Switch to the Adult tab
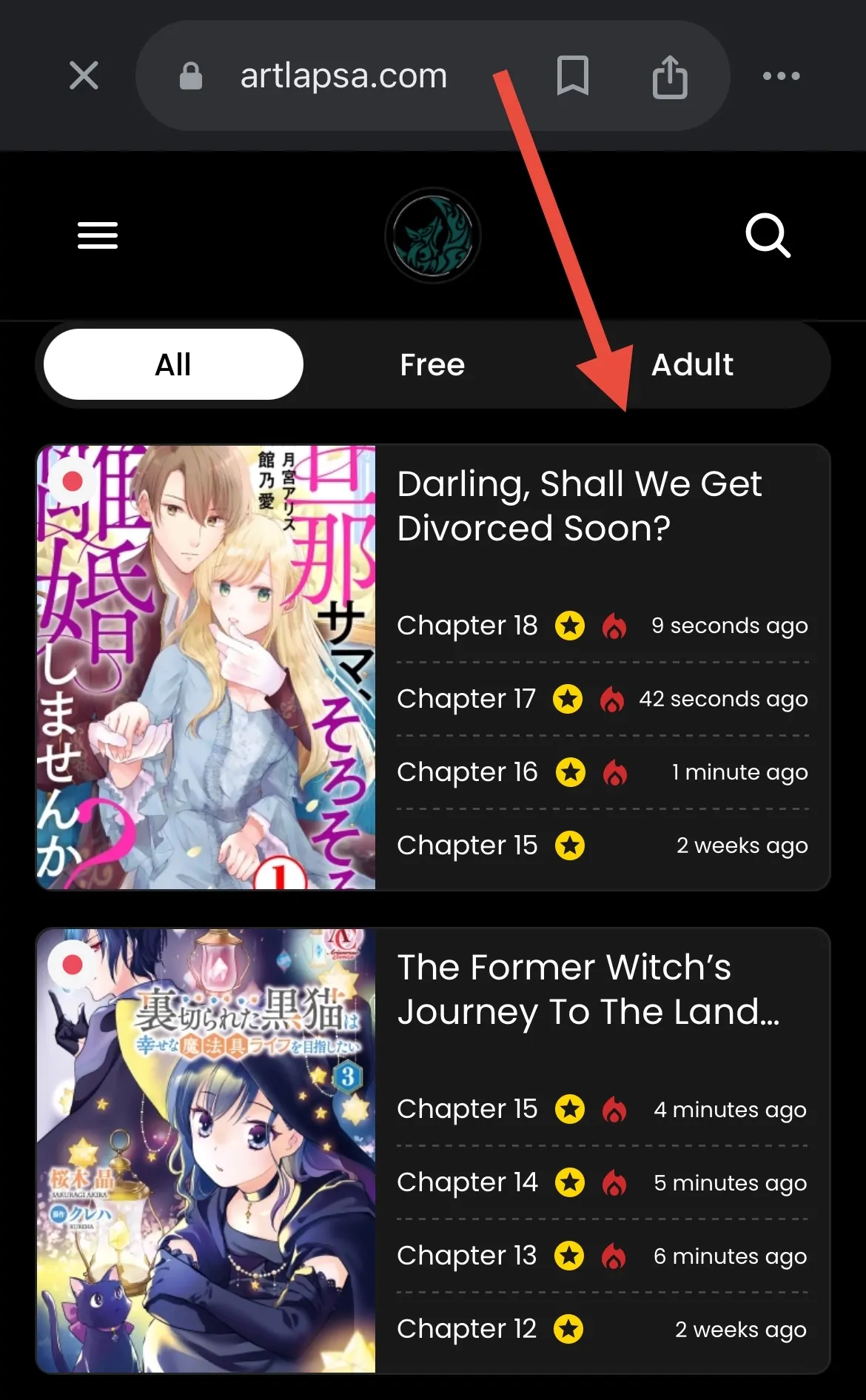The height and width of the screenshot is (1400, 866). pos(692,364)
